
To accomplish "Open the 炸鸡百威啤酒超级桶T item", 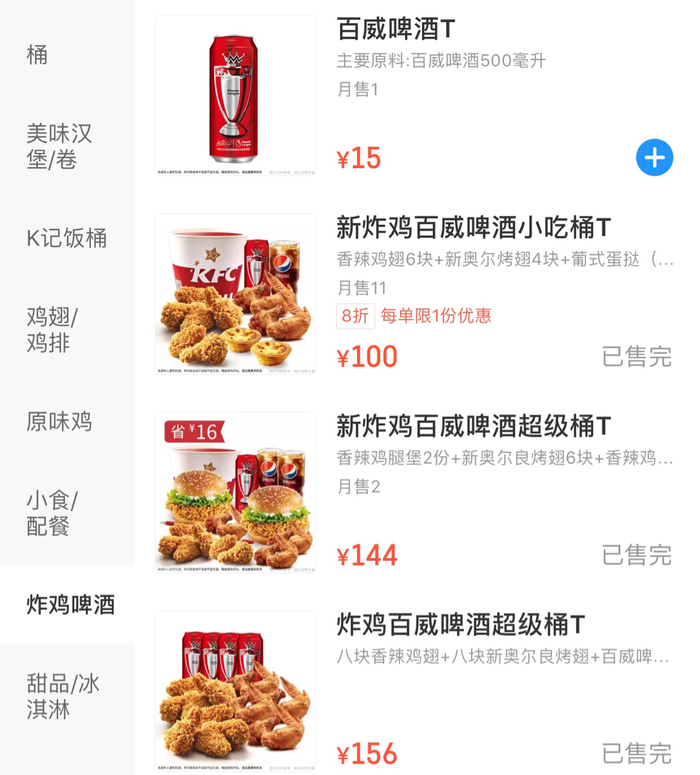I will point(461,625).
